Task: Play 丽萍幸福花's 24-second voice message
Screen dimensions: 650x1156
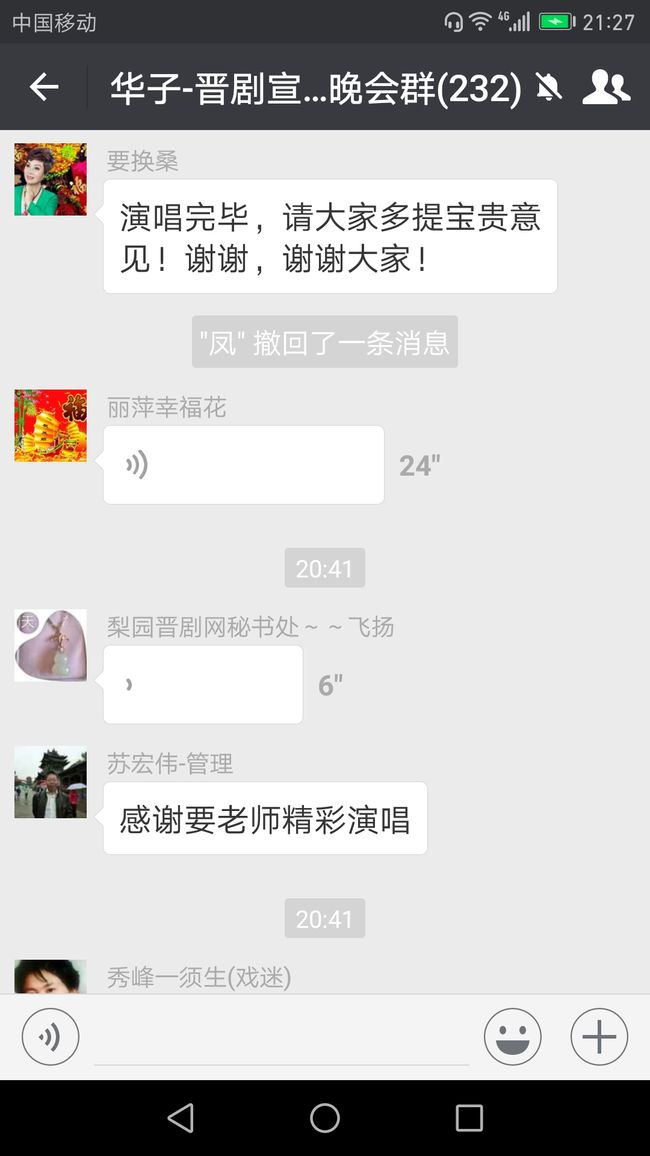Action: (x=243, y=465)
